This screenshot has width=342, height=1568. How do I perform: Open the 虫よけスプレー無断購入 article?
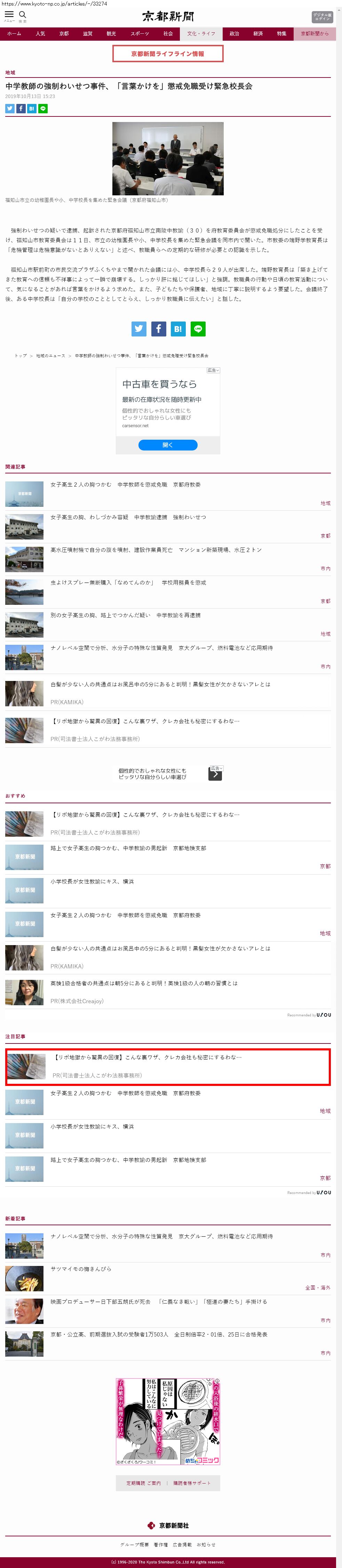[128, 583]
